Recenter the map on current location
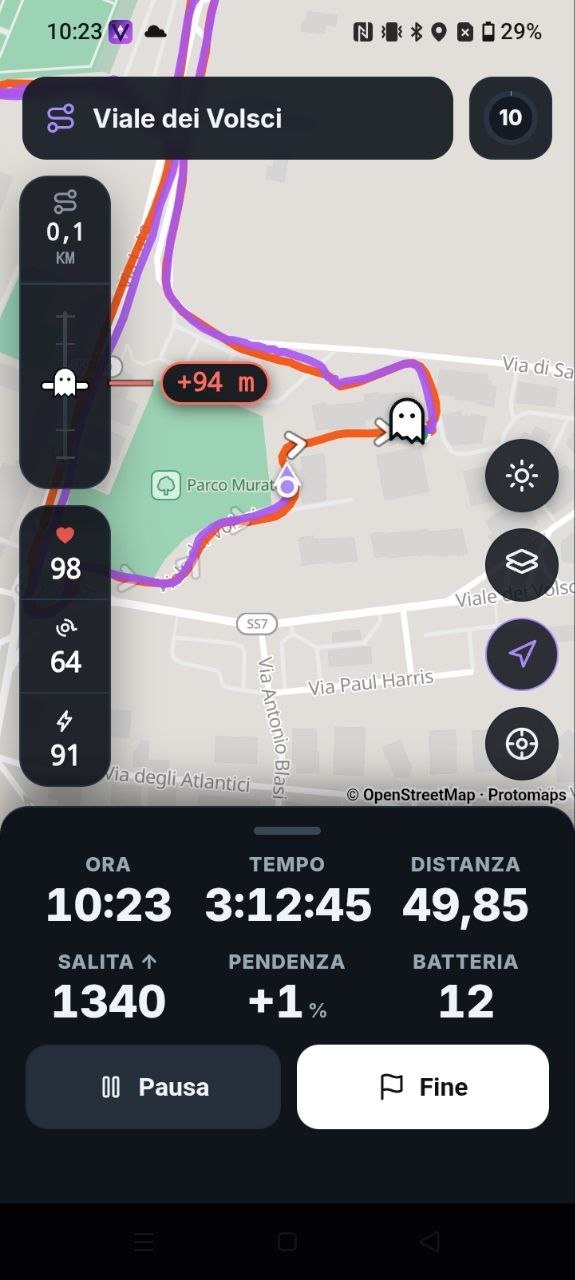 (521, 744)
